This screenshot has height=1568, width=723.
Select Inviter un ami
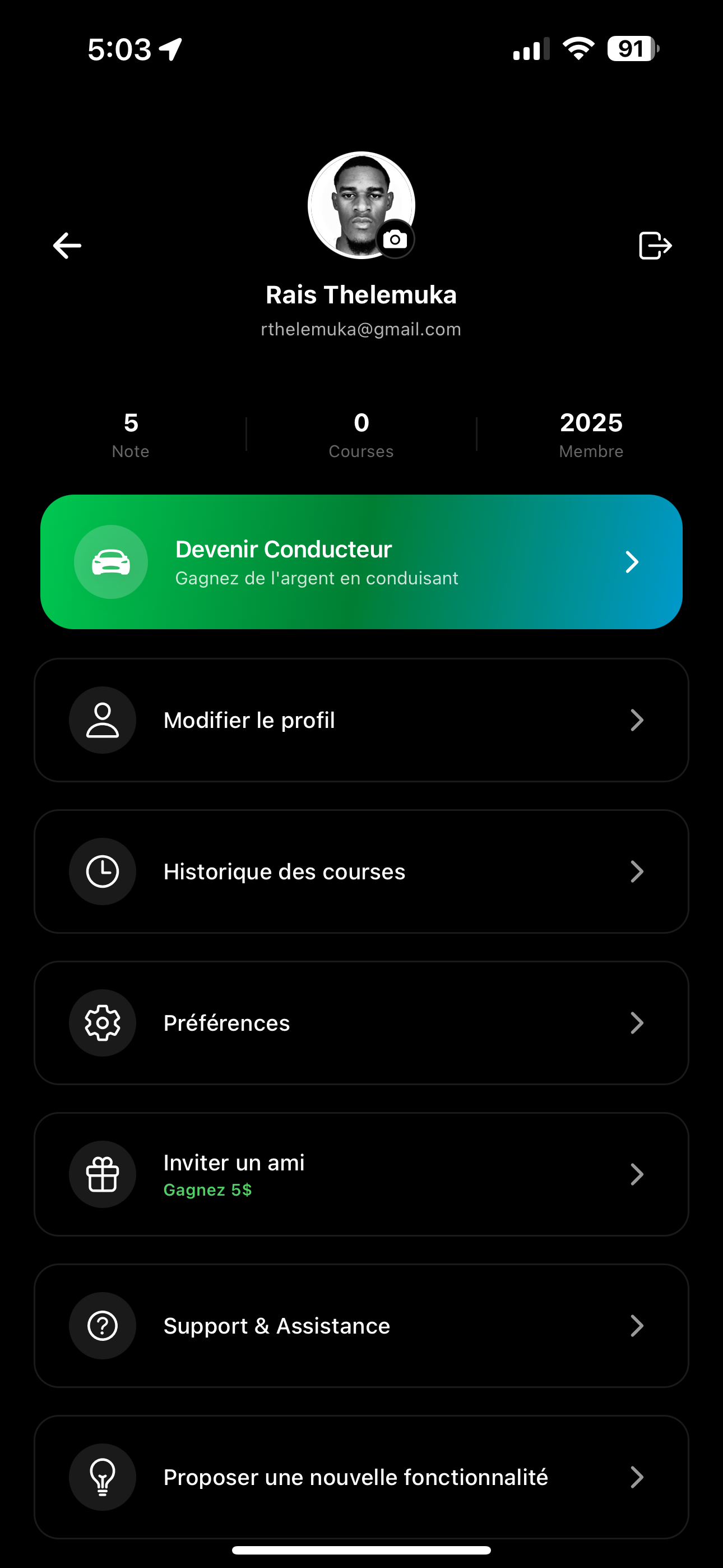point(361,1174)
